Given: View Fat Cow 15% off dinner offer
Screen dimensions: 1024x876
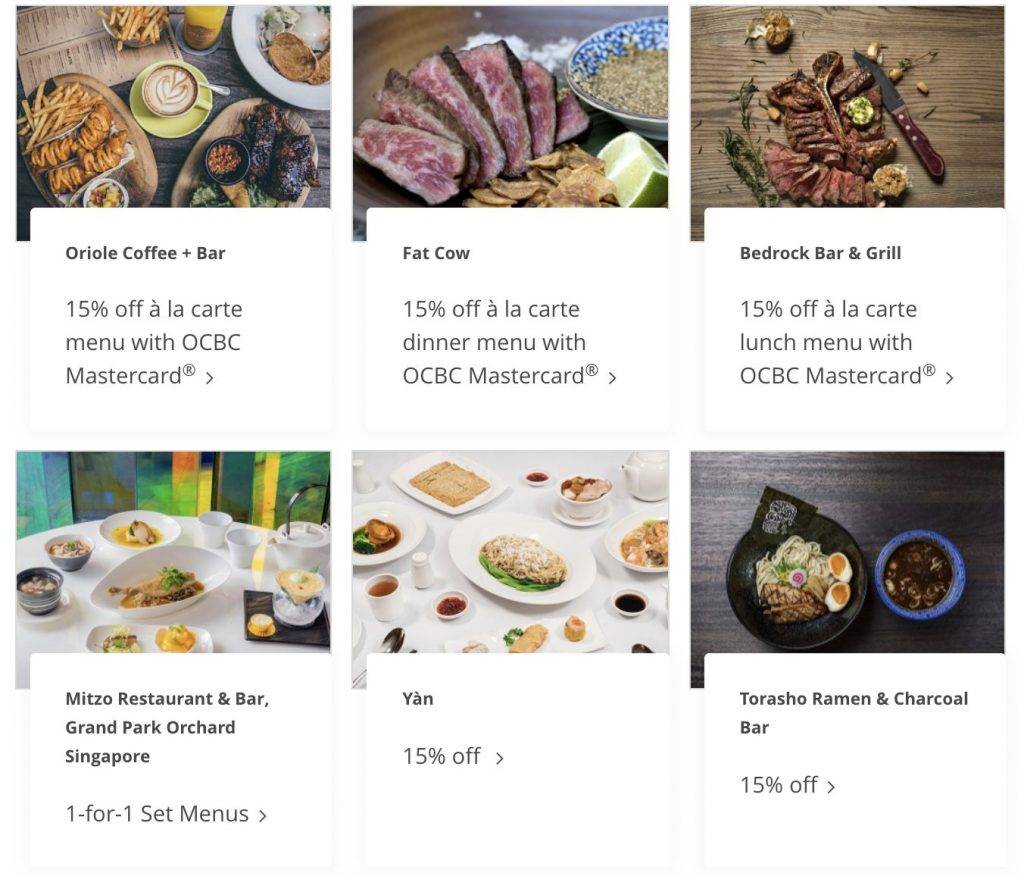Looking at the screenshot, I should point(494,342).
